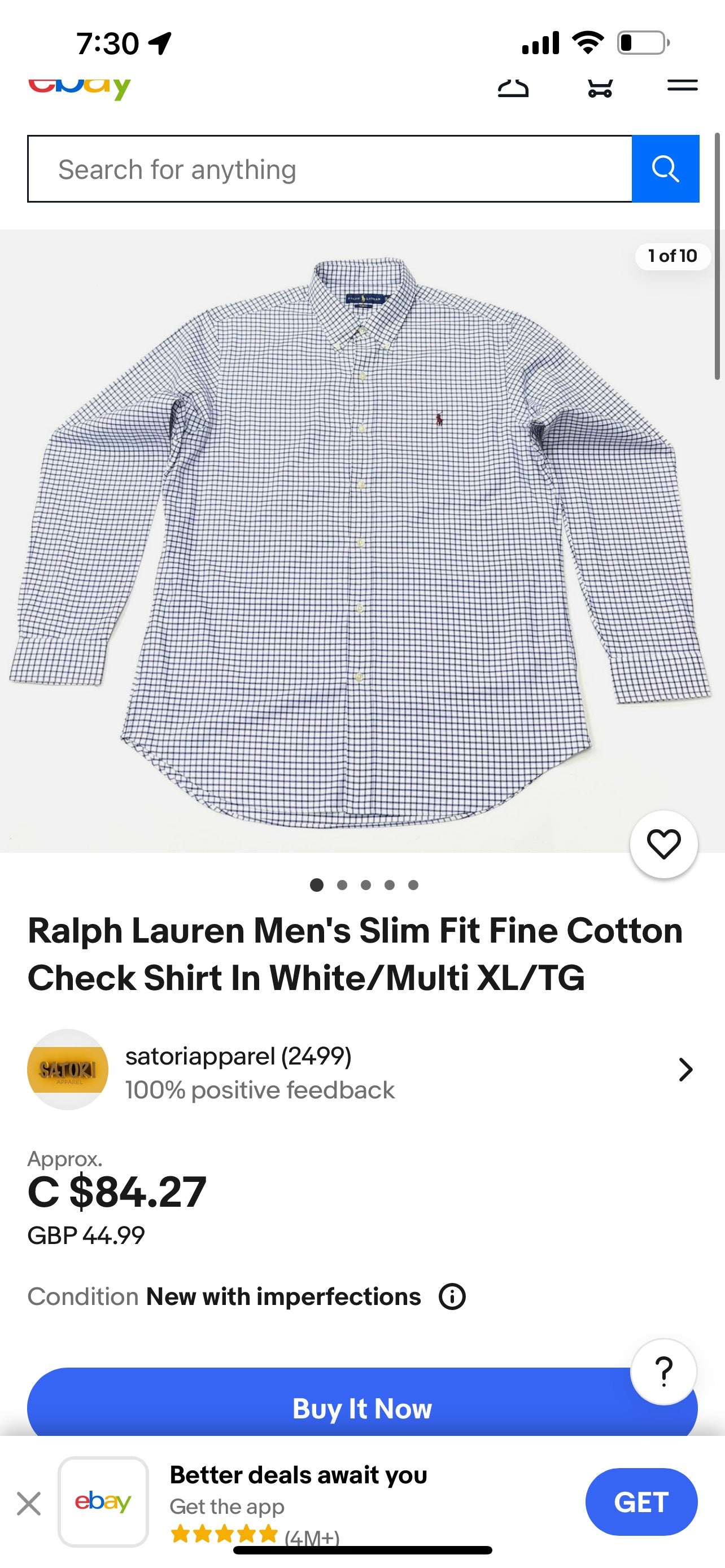Screen dimensions: 725x1568
Task: Get the eBay app
Action: [x=640, y=1501]
